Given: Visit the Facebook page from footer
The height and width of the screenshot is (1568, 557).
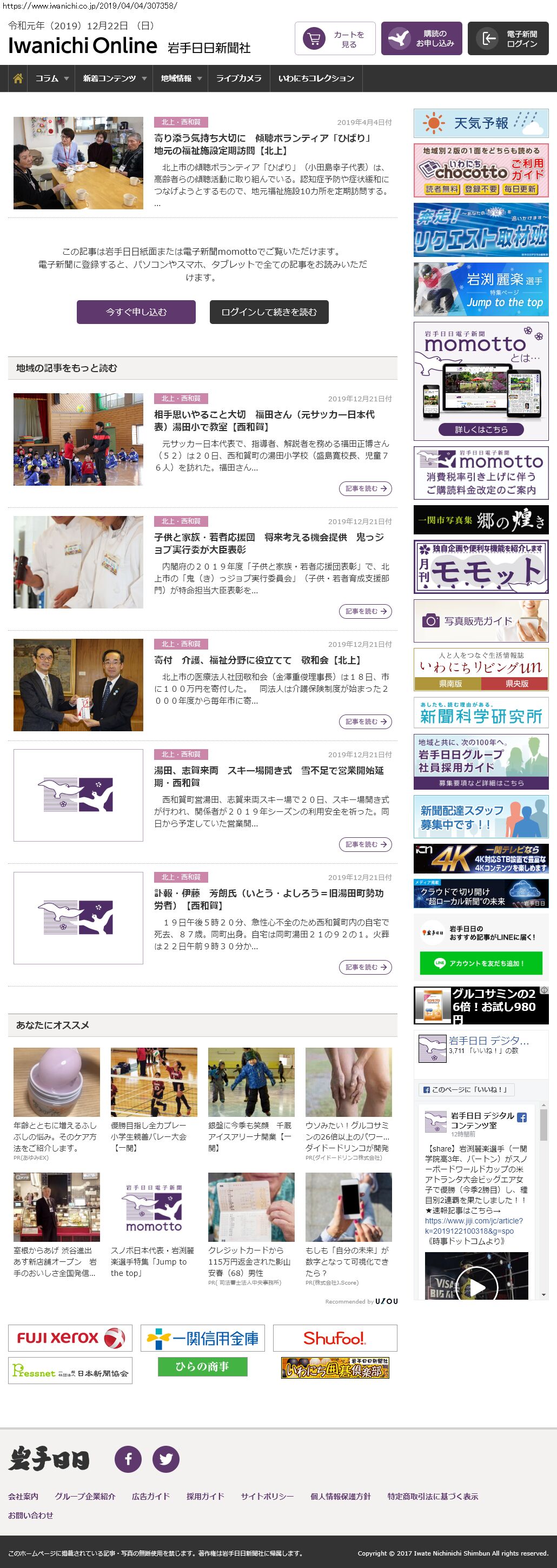Looking at the screenshot, I should pyautogui.click(x=129, y=1458).
